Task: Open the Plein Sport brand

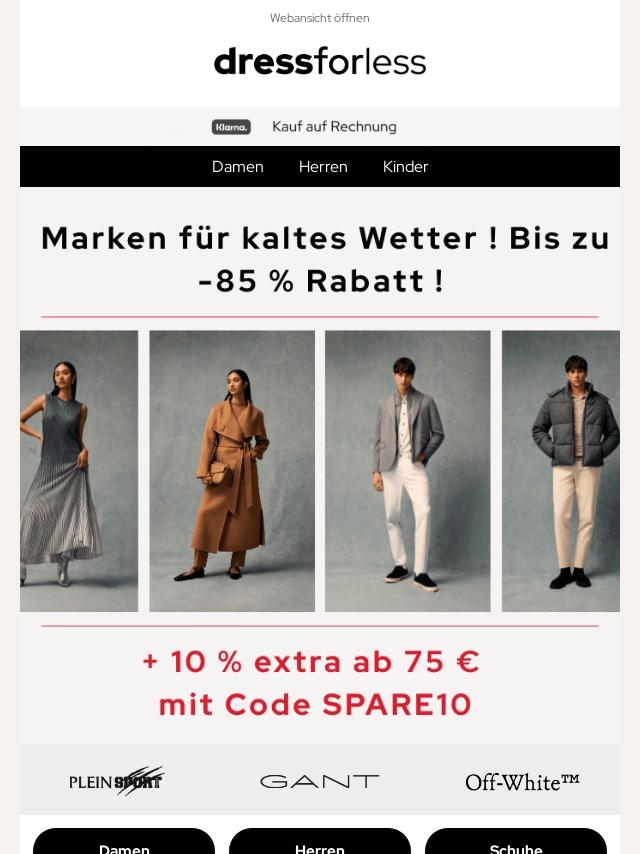Action: pos(117,781)
